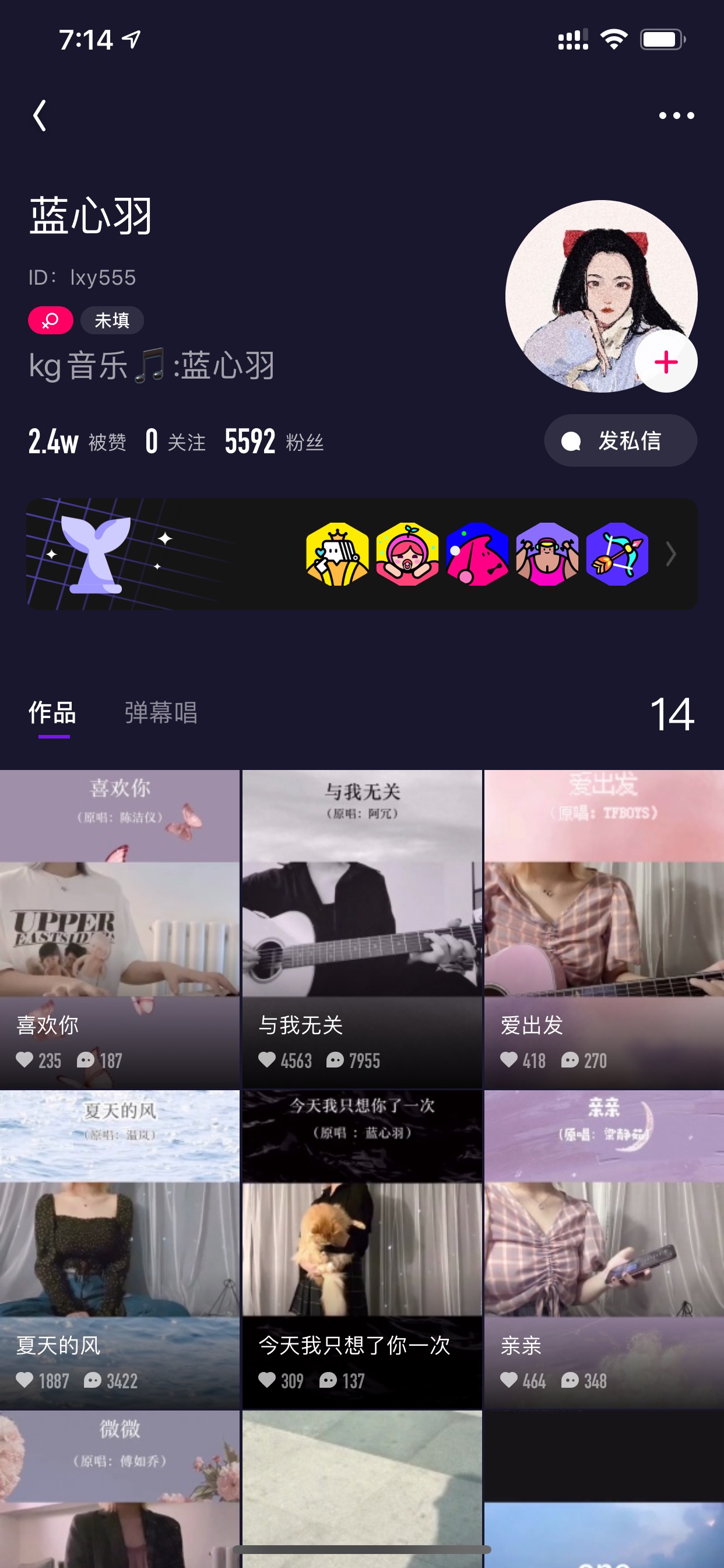Open 今天我只想了你一次 work
The height and width of the screenshot is (1568, 724).
click(362, 1248)
